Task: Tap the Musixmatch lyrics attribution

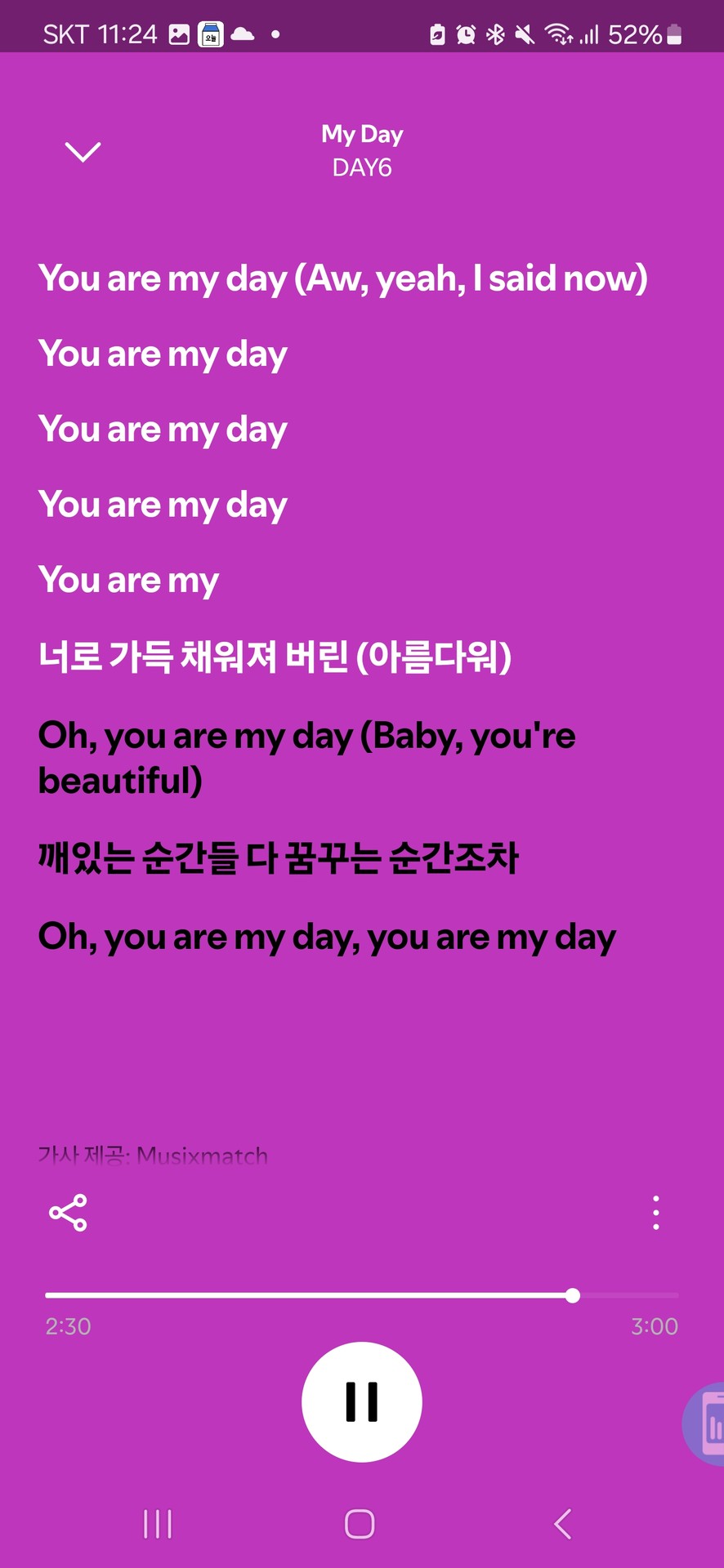Action: point(154,1155)
